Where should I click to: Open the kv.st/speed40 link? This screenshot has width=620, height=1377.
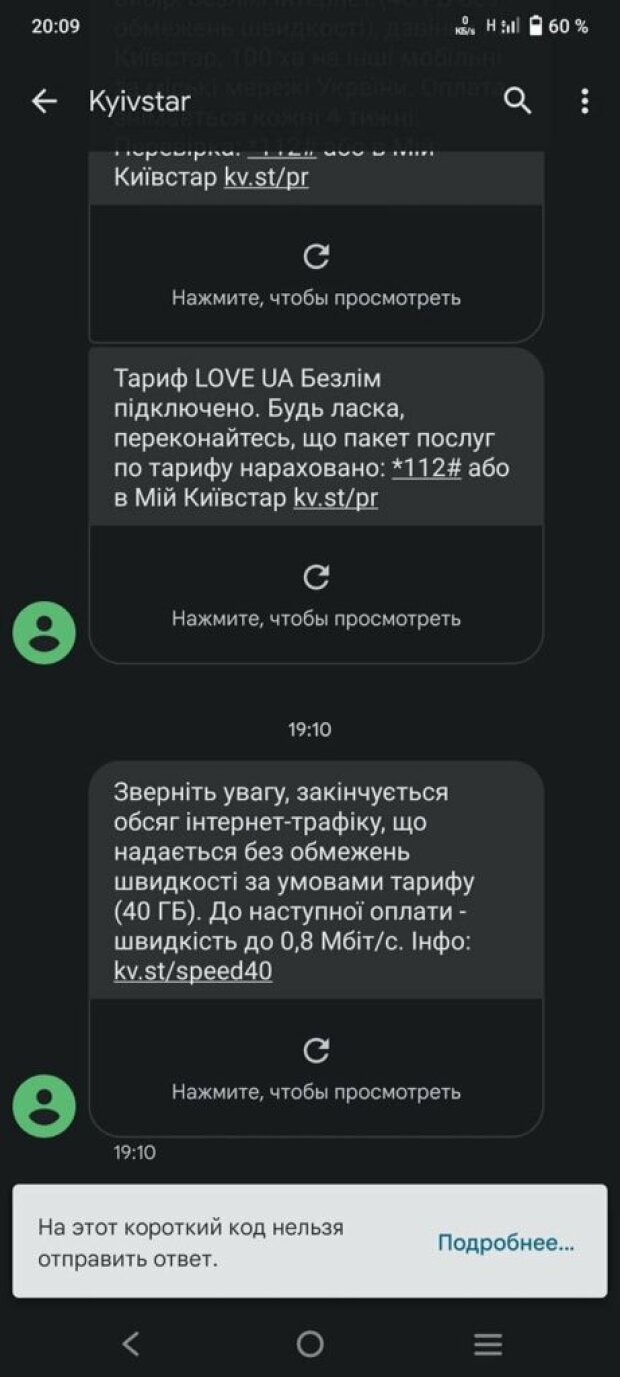pos(193,971)
